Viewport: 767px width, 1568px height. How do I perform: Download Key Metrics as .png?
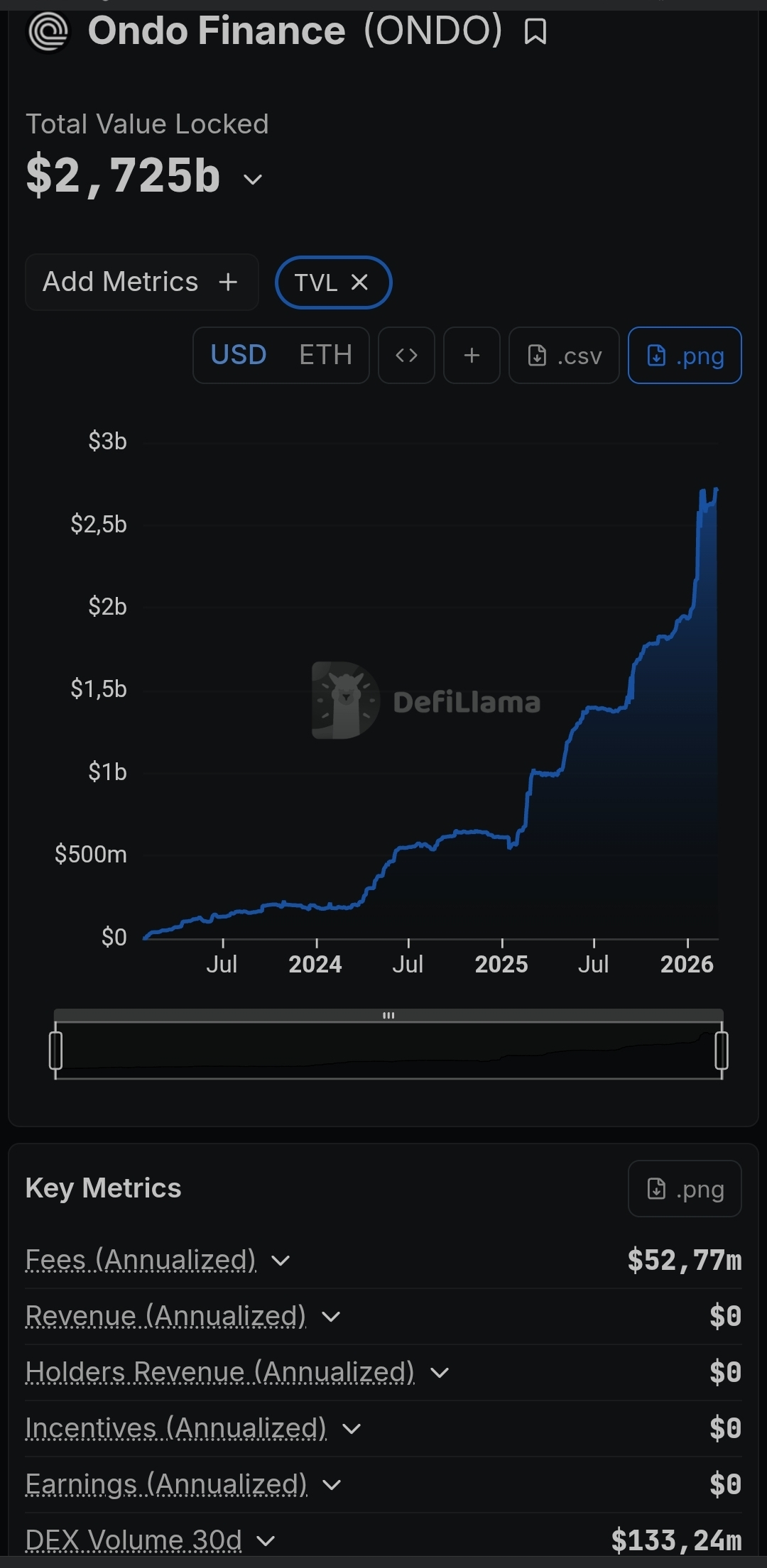[685, 1188]
